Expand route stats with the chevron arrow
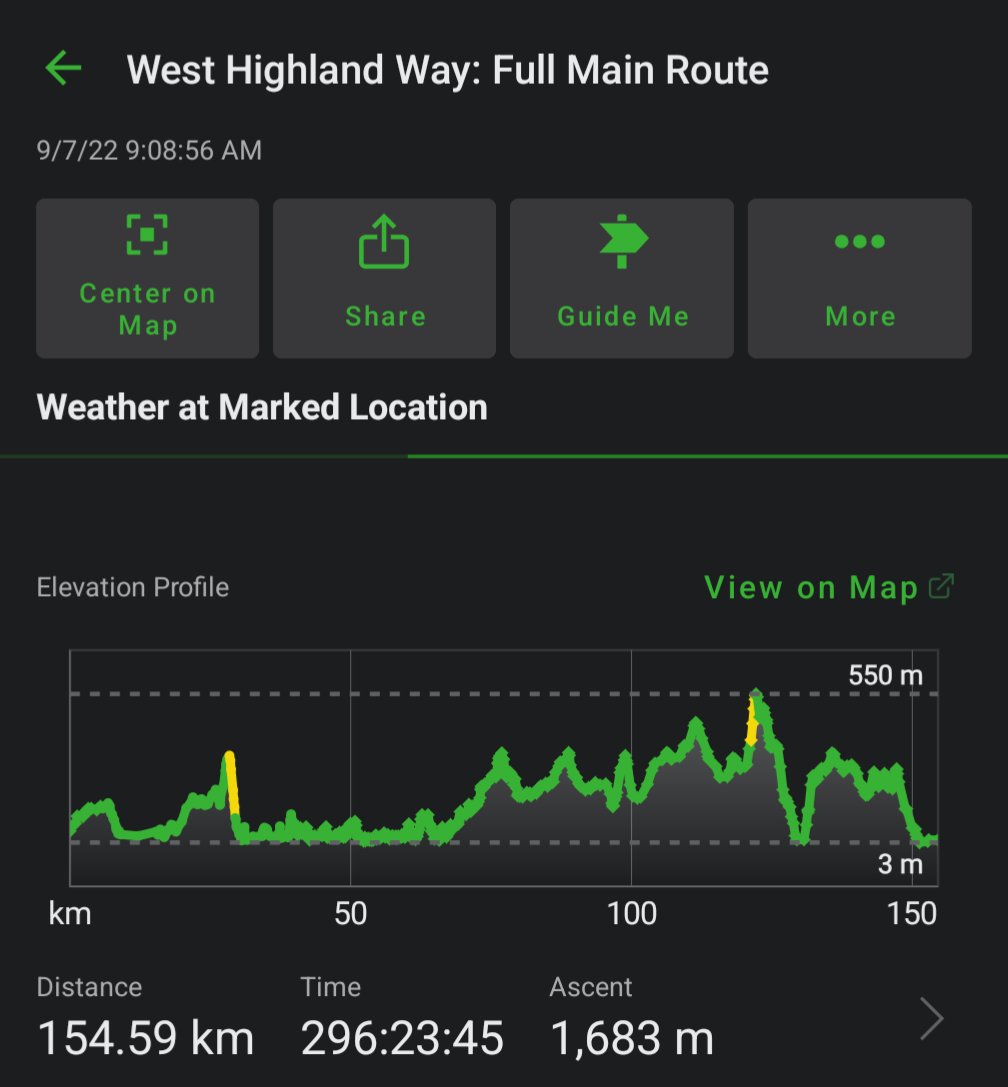Image resolution: width=1008 pixels, height=1087 pixels. point(931,1019)
